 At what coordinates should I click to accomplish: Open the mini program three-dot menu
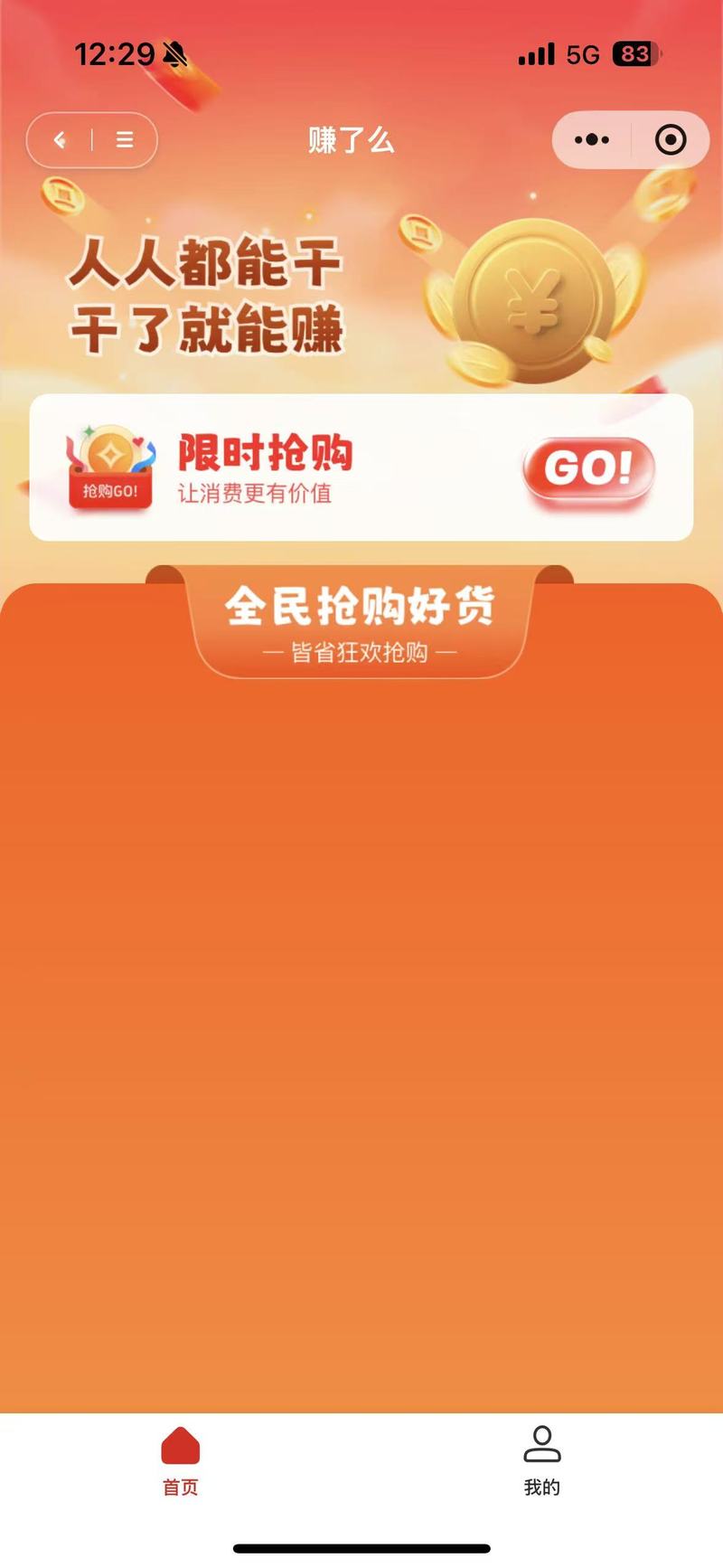(592, 139)
